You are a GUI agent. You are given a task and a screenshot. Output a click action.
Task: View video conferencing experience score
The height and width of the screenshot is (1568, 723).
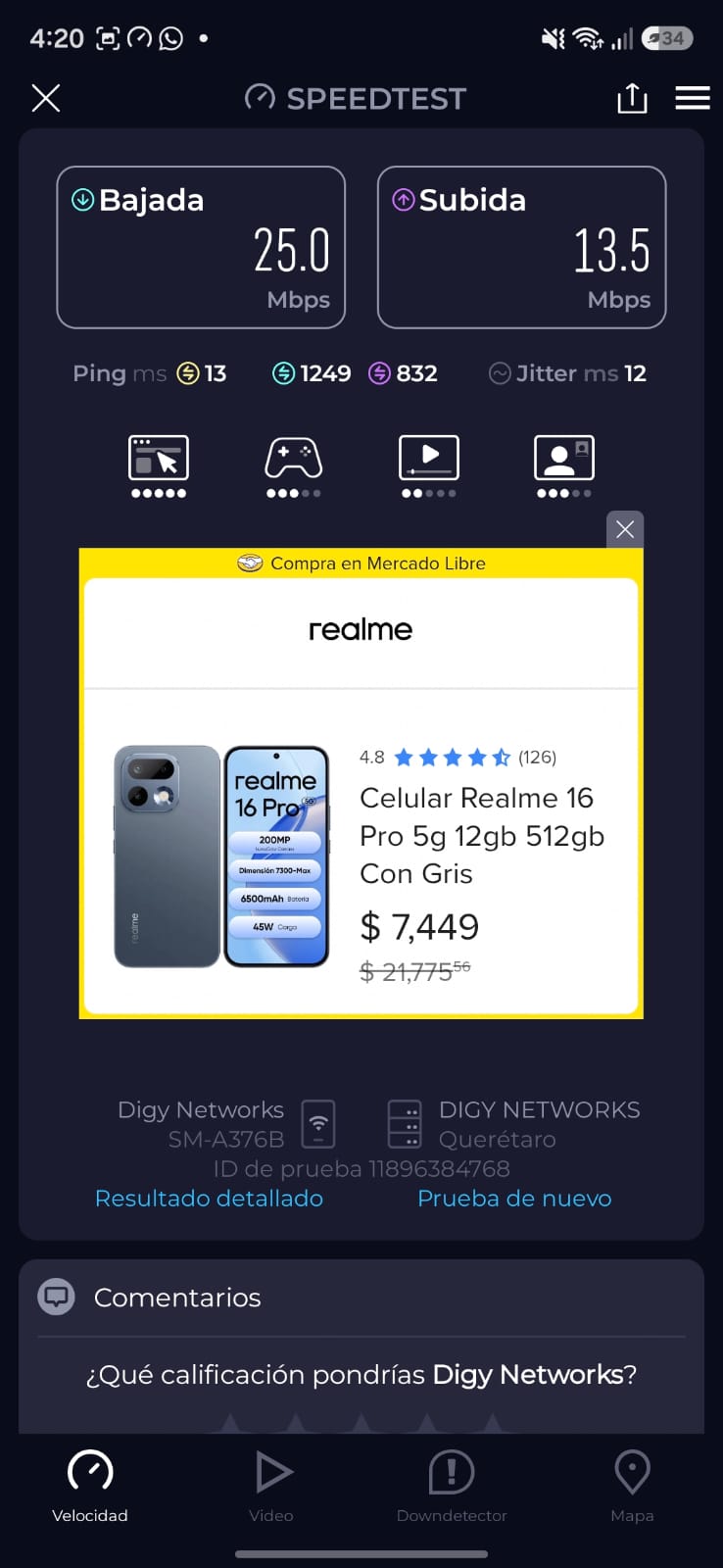coord(564,466)
